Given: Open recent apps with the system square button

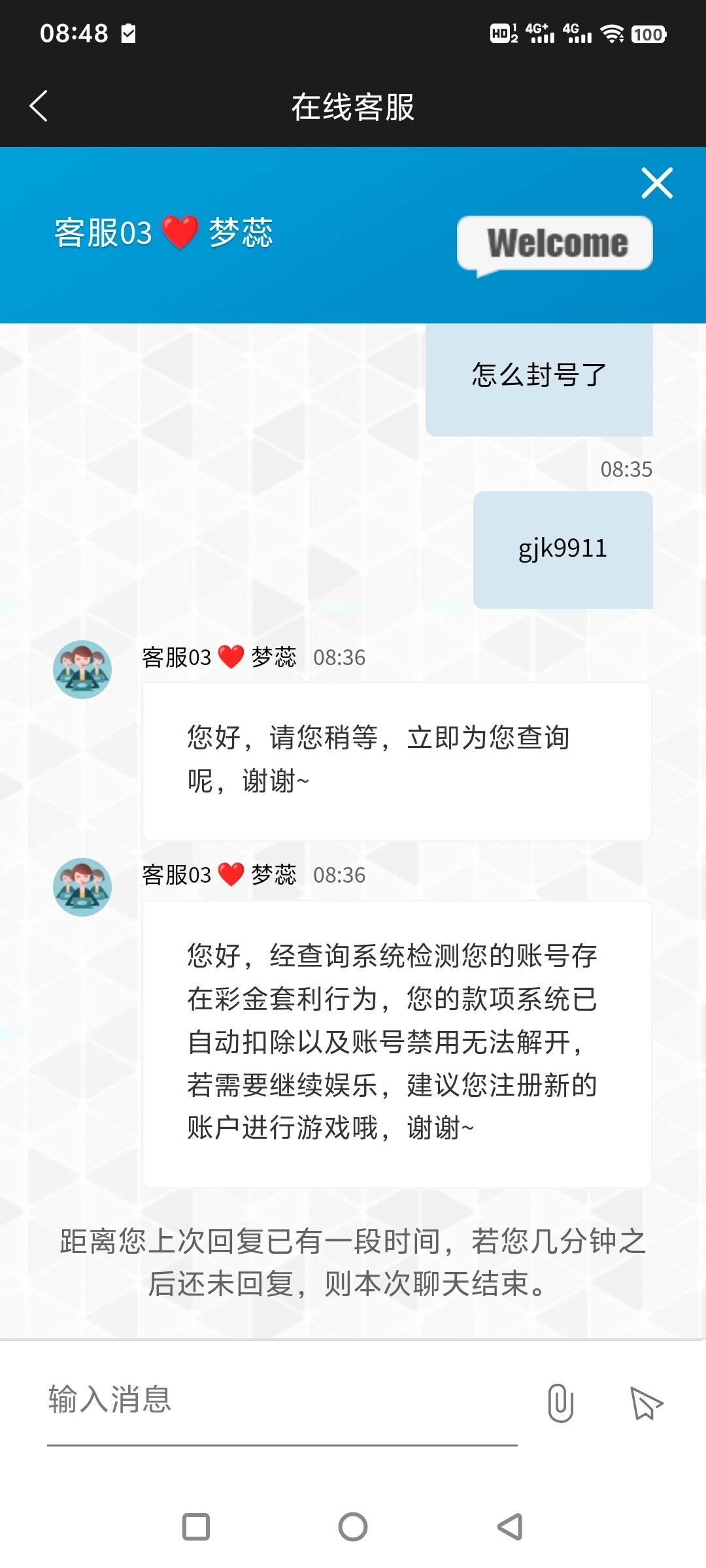Looking at the screenshot, I should tap(196, 1527).
